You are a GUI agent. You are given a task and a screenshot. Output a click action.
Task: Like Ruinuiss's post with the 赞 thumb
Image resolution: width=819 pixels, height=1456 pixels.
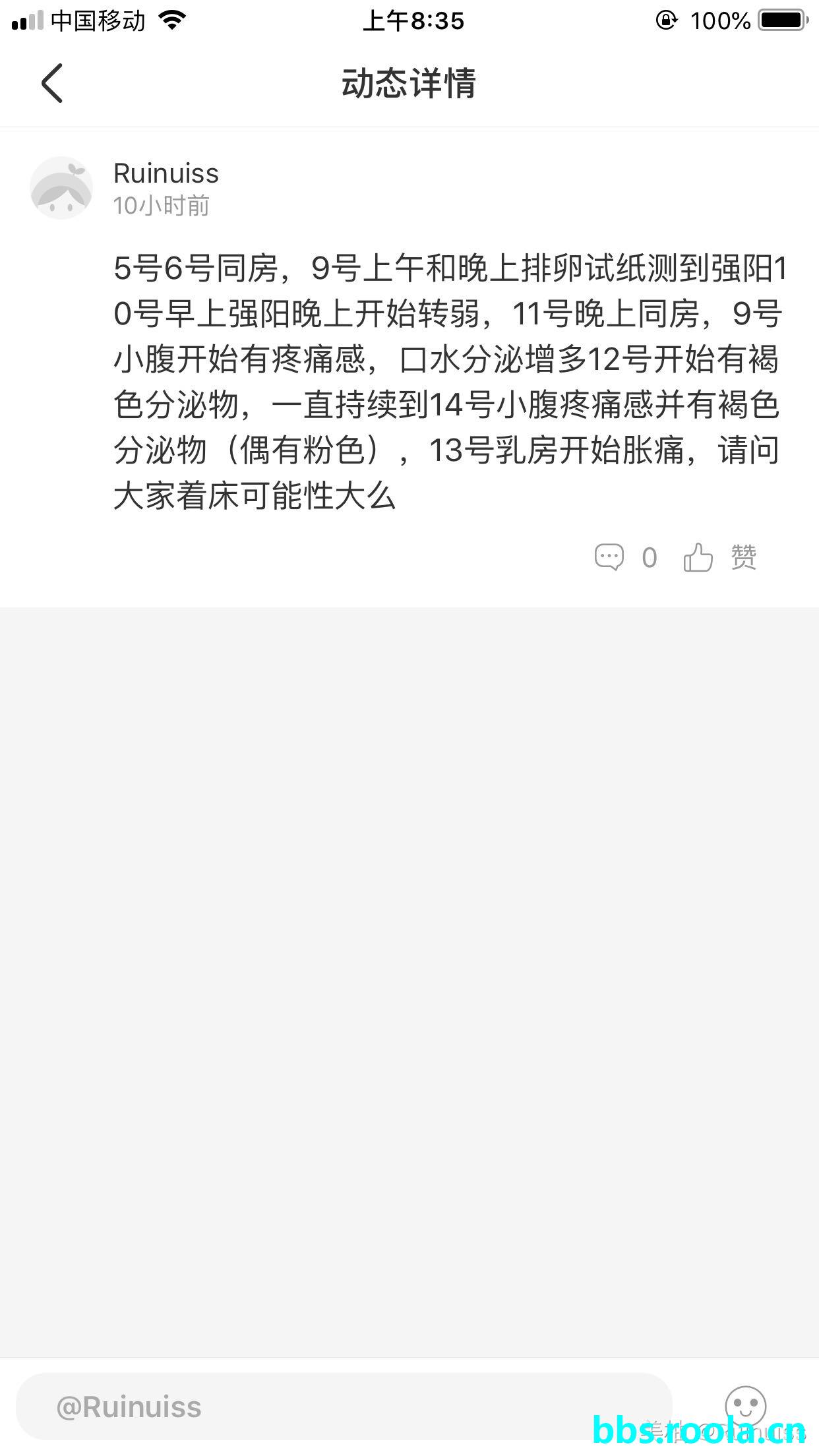click(x=699, y=557)
